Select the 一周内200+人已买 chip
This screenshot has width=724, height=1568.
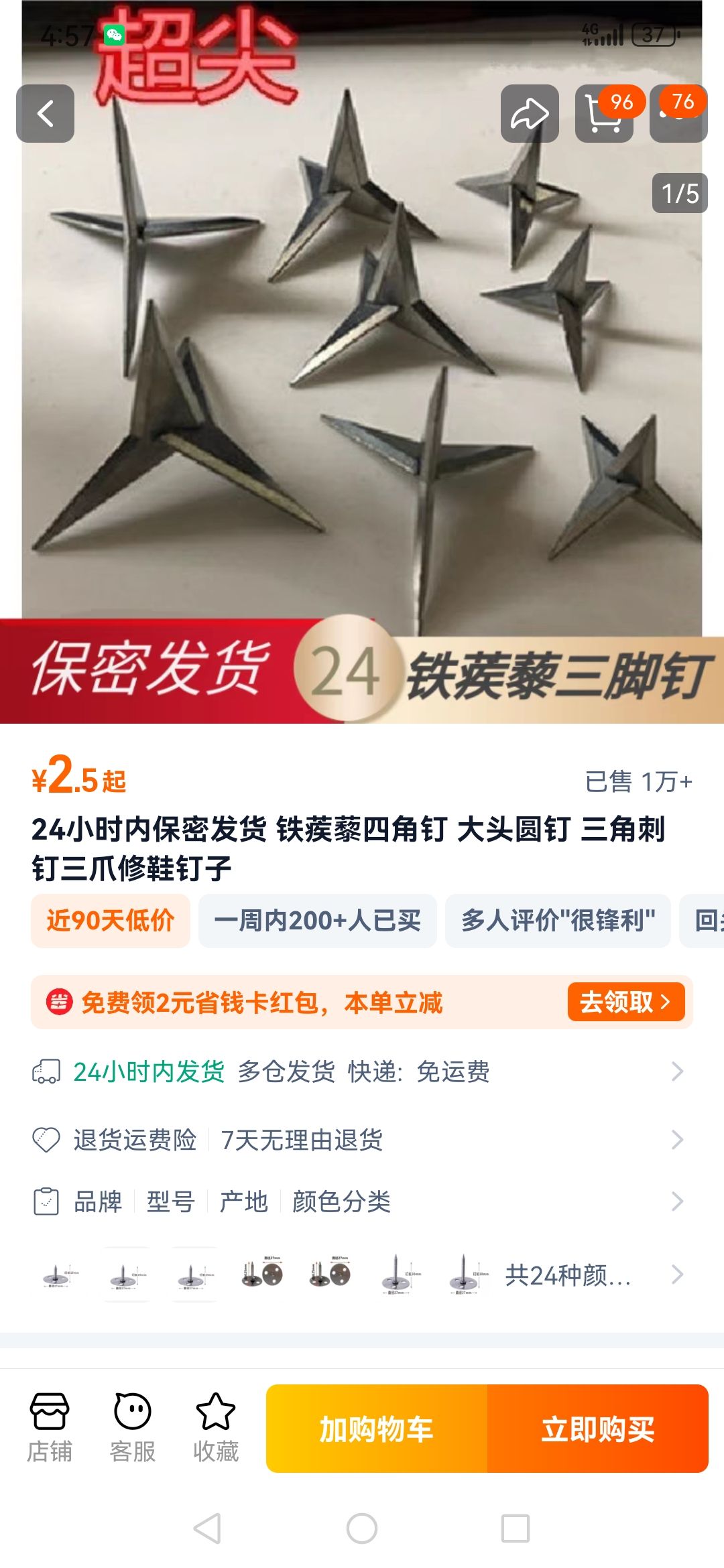coord(317,921)
